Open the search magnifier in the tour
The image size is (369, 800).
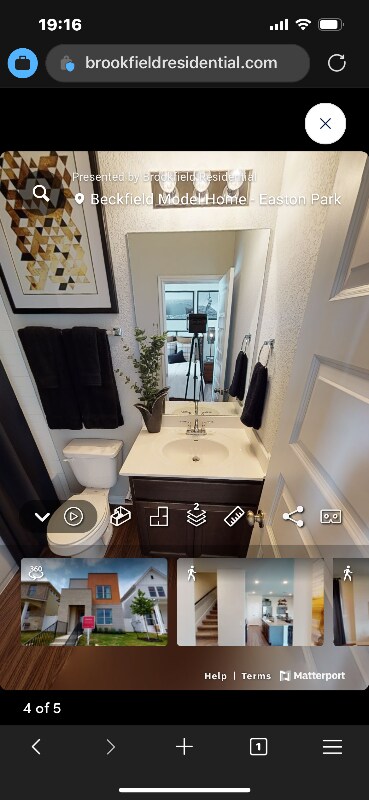pos(41,193)
